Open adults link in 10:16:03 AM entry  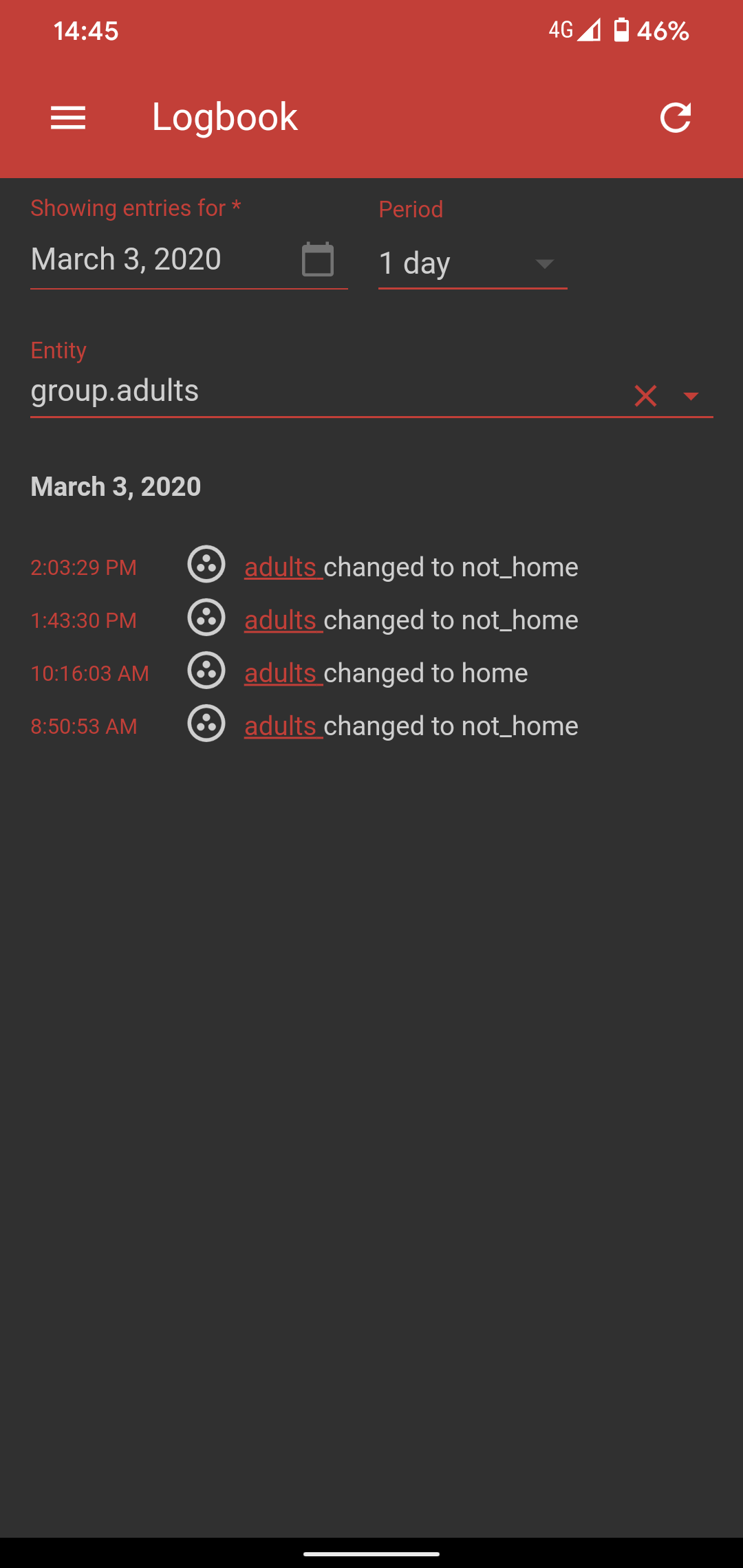(x=281, y=673)
